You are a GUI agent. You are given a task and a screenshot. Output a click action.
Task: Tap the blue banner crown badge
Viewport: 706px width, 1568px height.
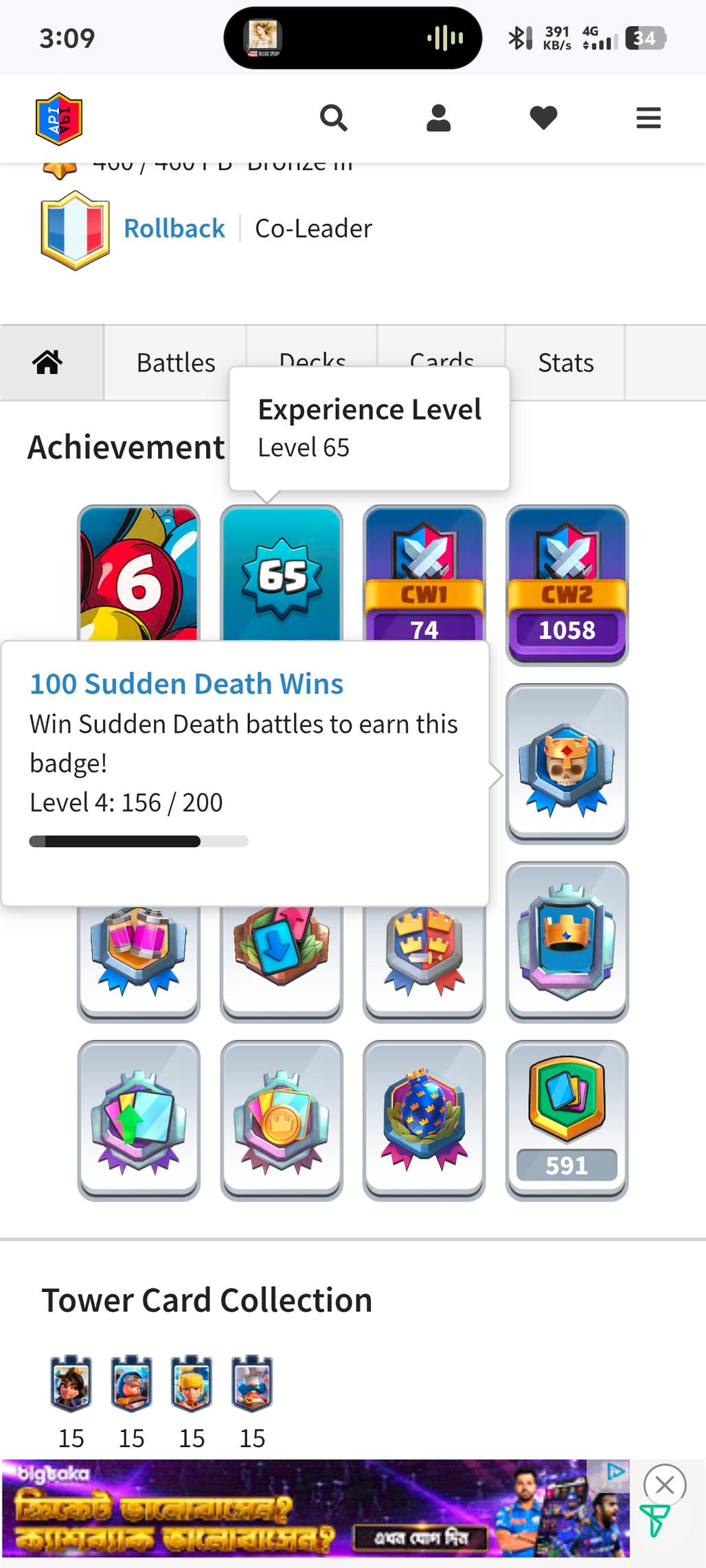(567, 941)
